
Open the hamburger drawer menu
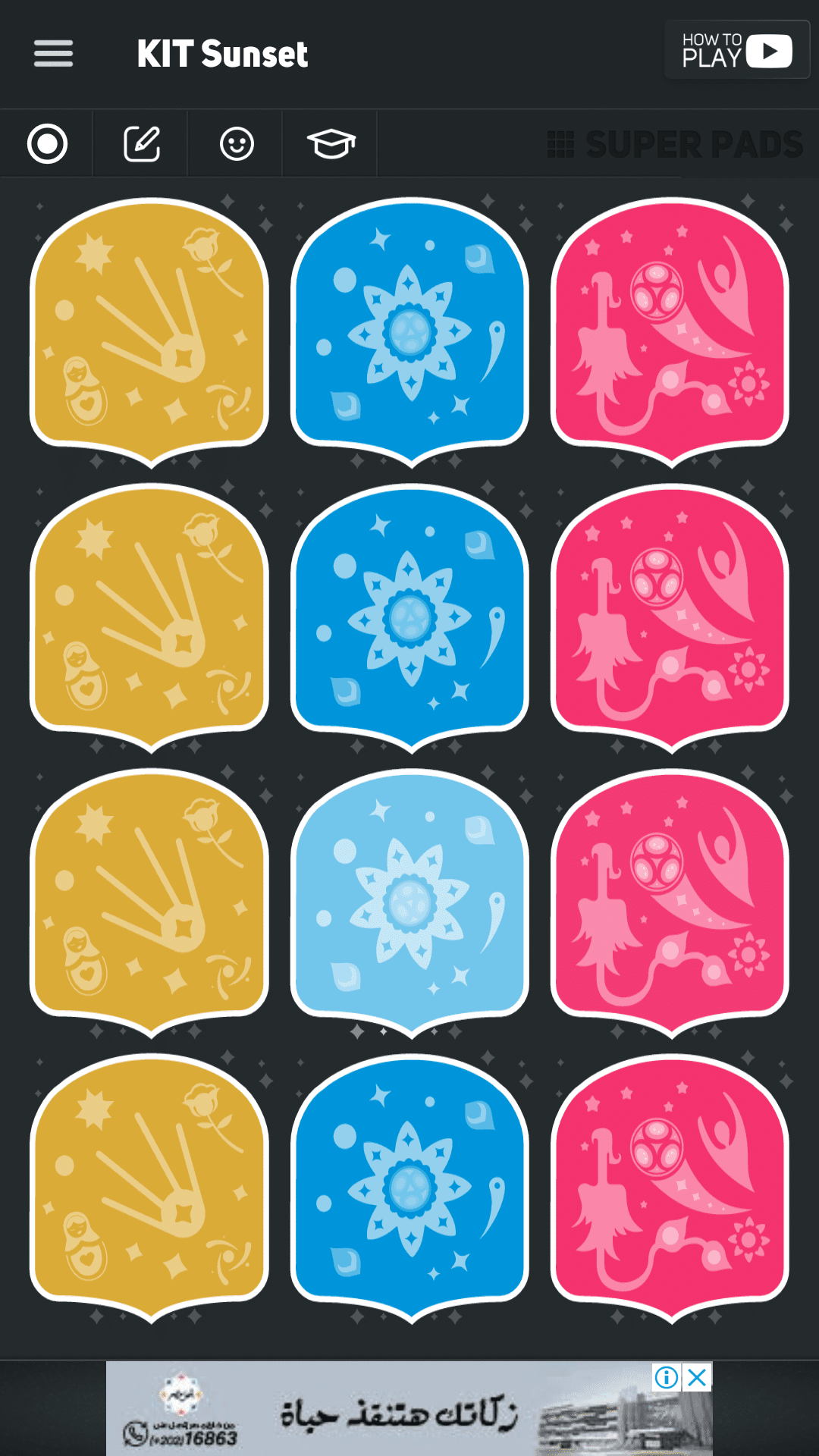[x=53, y=54]
